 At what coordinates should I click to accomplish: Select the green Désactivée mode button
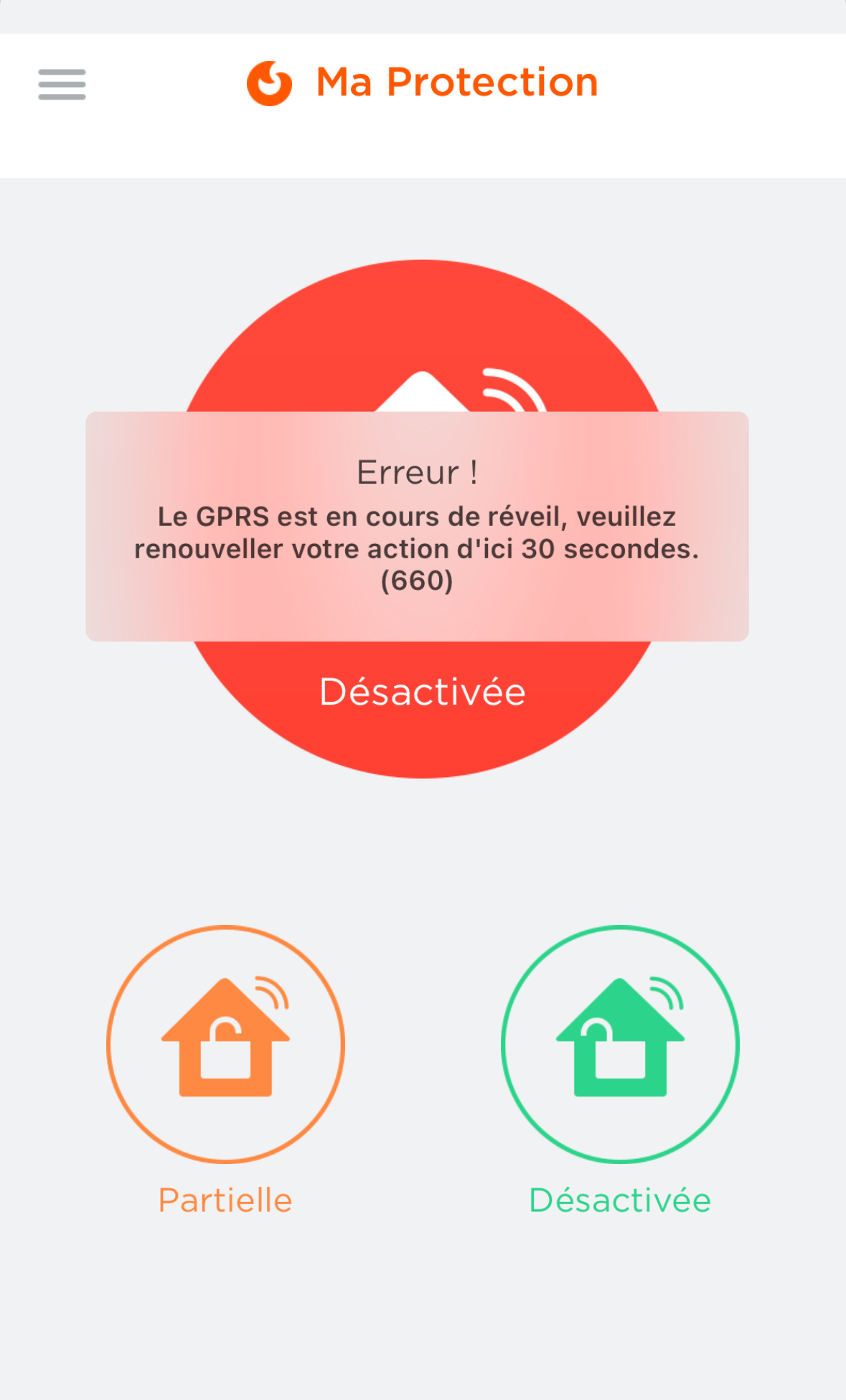(x=620, y=1044)
